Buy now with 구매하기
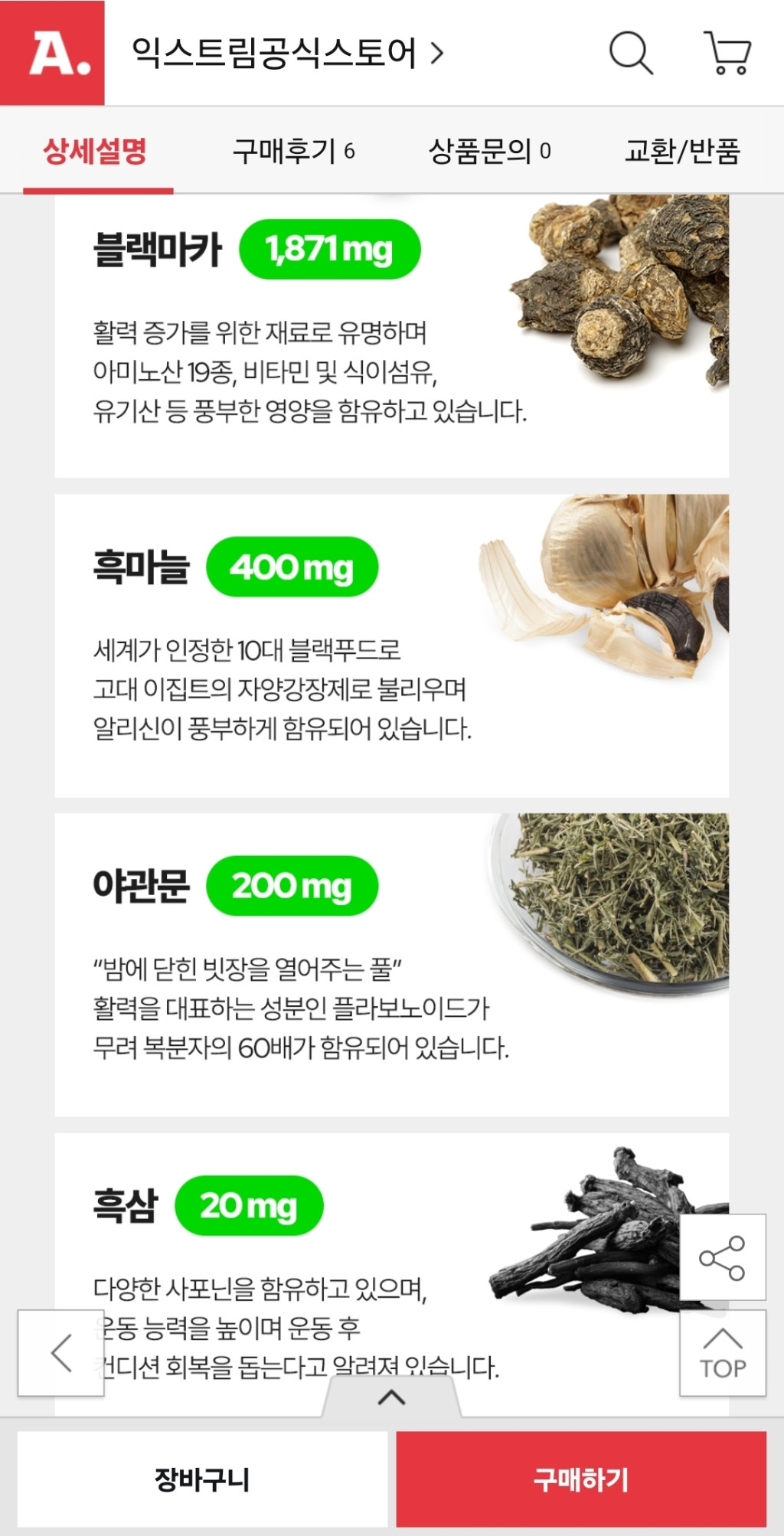This screenshot has height=1536, width=784. 581,1479
